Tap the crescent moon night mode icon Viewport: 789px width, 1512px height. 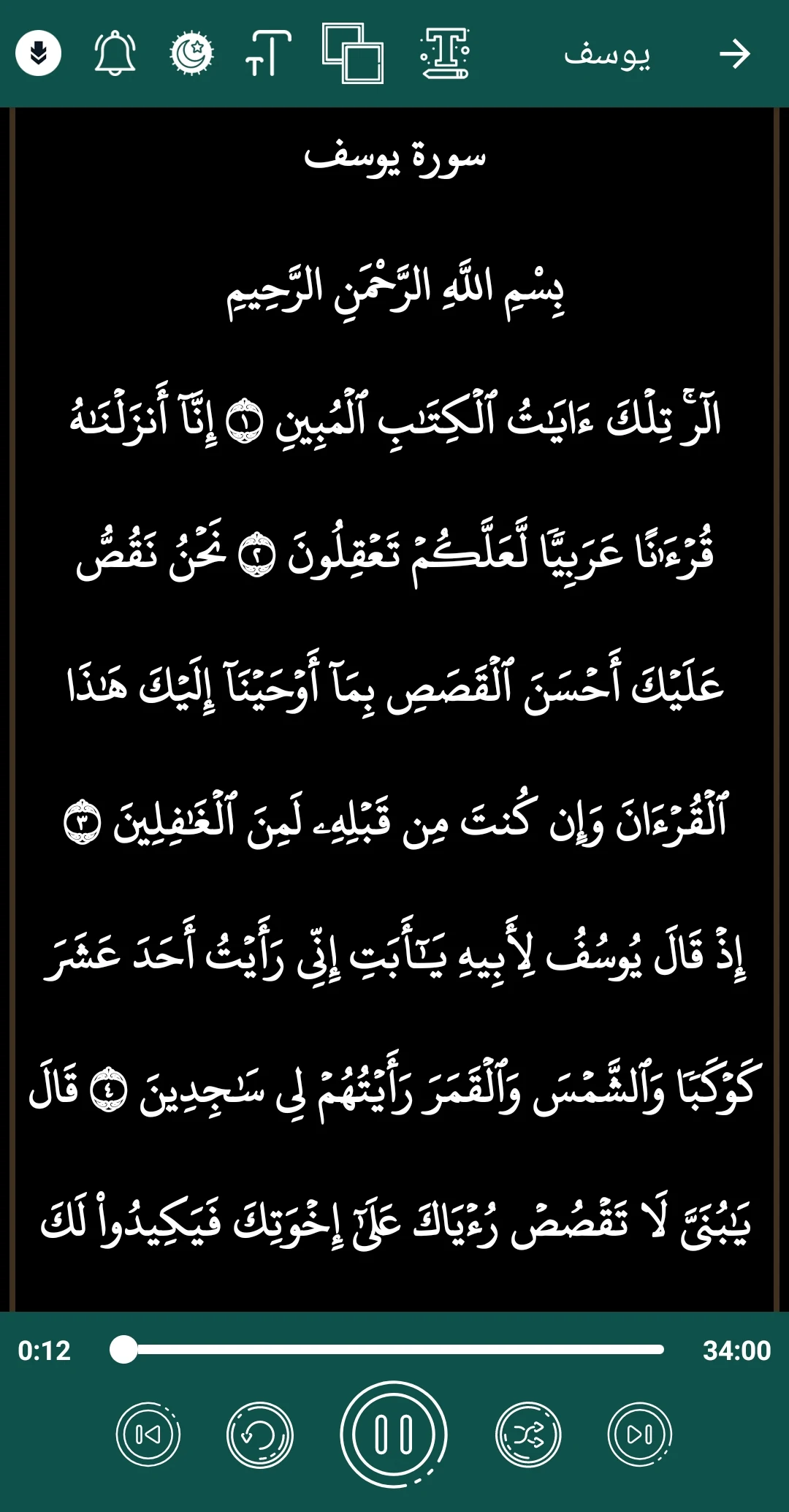tap(191, 53)
